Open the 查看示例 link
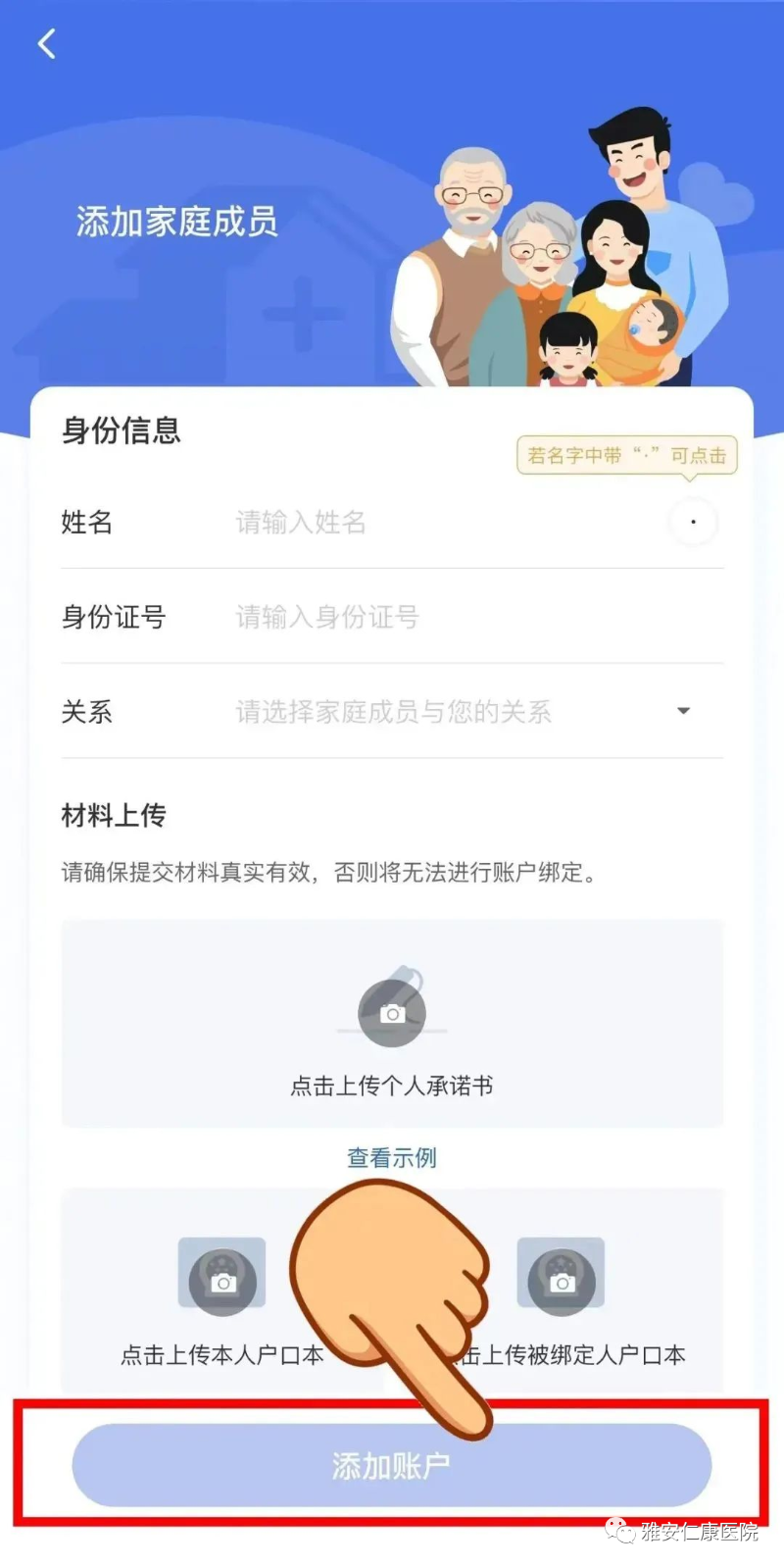The height and width of the screenshot is (1567, 784). (x=392, y=1158)
